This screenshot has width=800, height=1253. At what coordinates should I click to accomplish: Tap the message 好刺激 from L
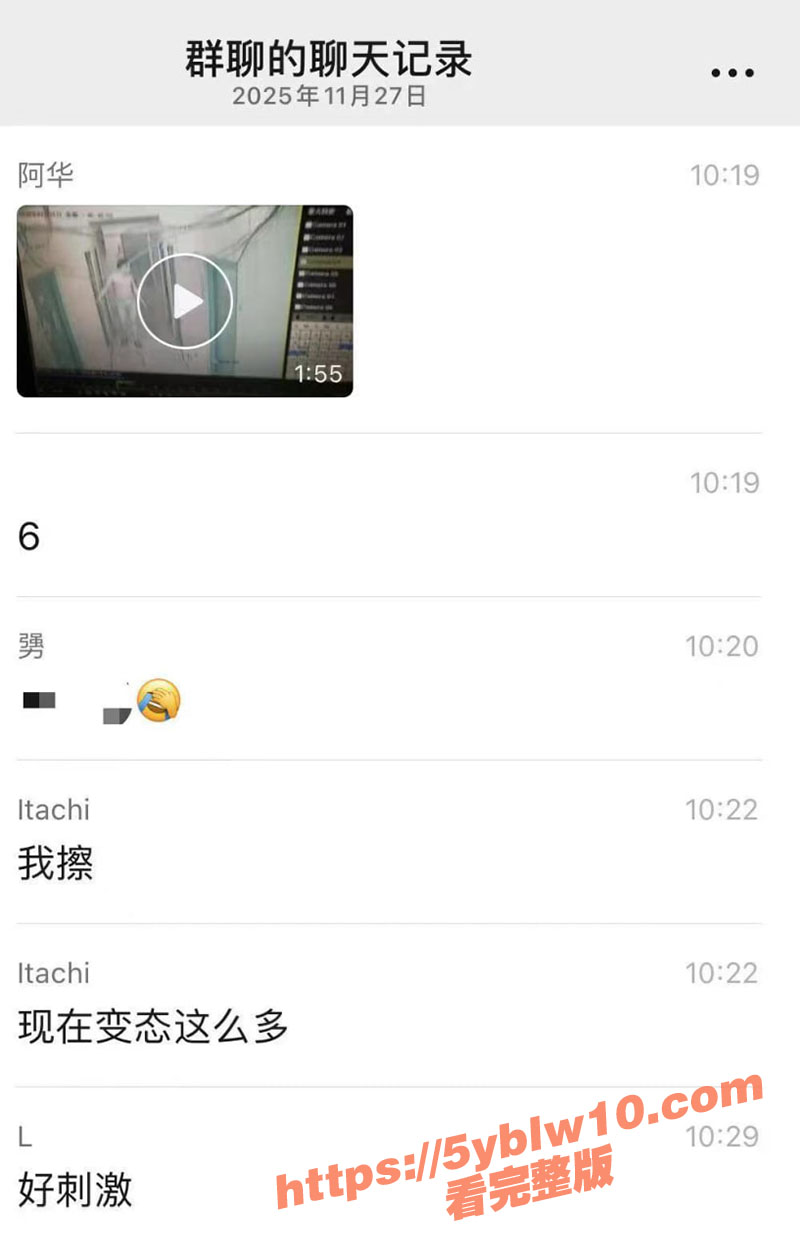coord(75,1190)
